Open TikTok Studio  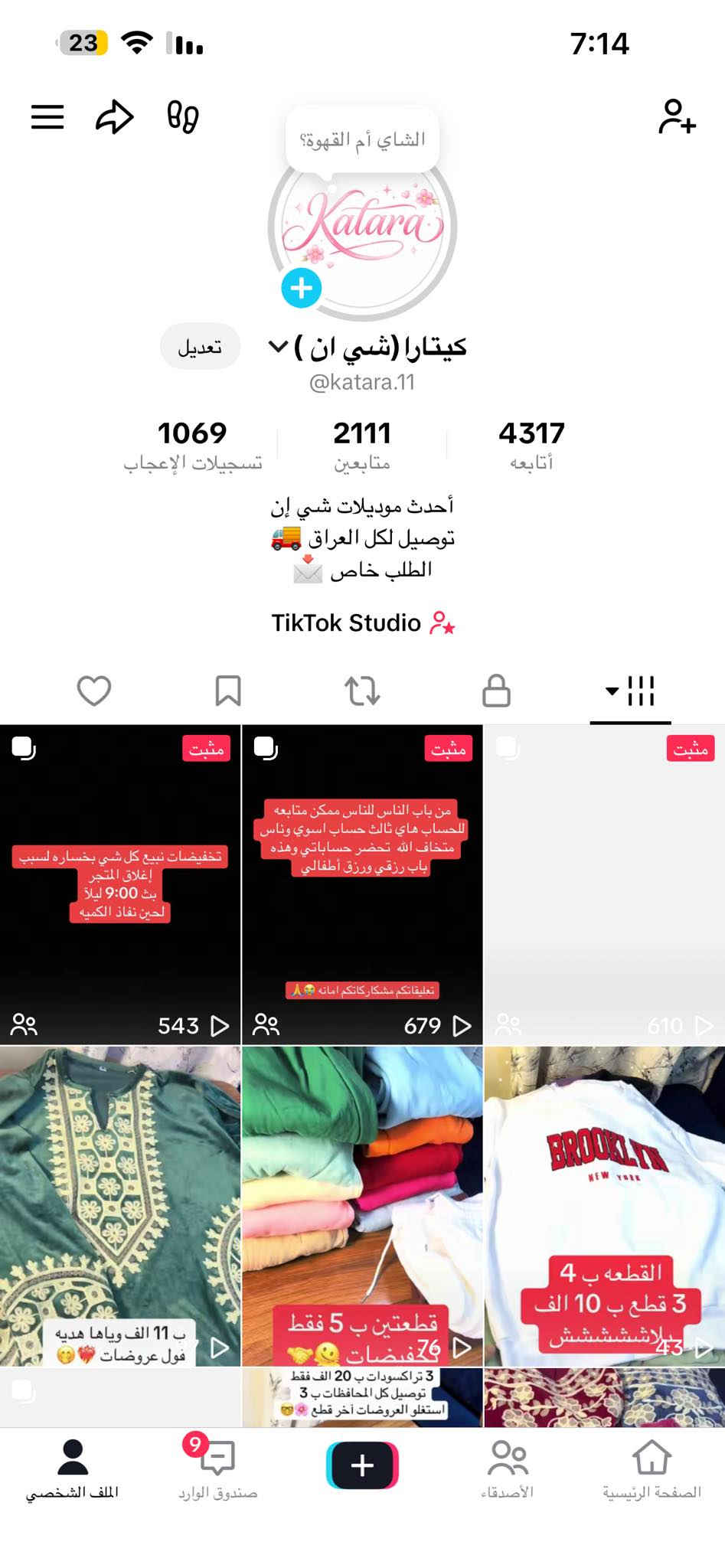pyautogui.click(x=362, y=623)
